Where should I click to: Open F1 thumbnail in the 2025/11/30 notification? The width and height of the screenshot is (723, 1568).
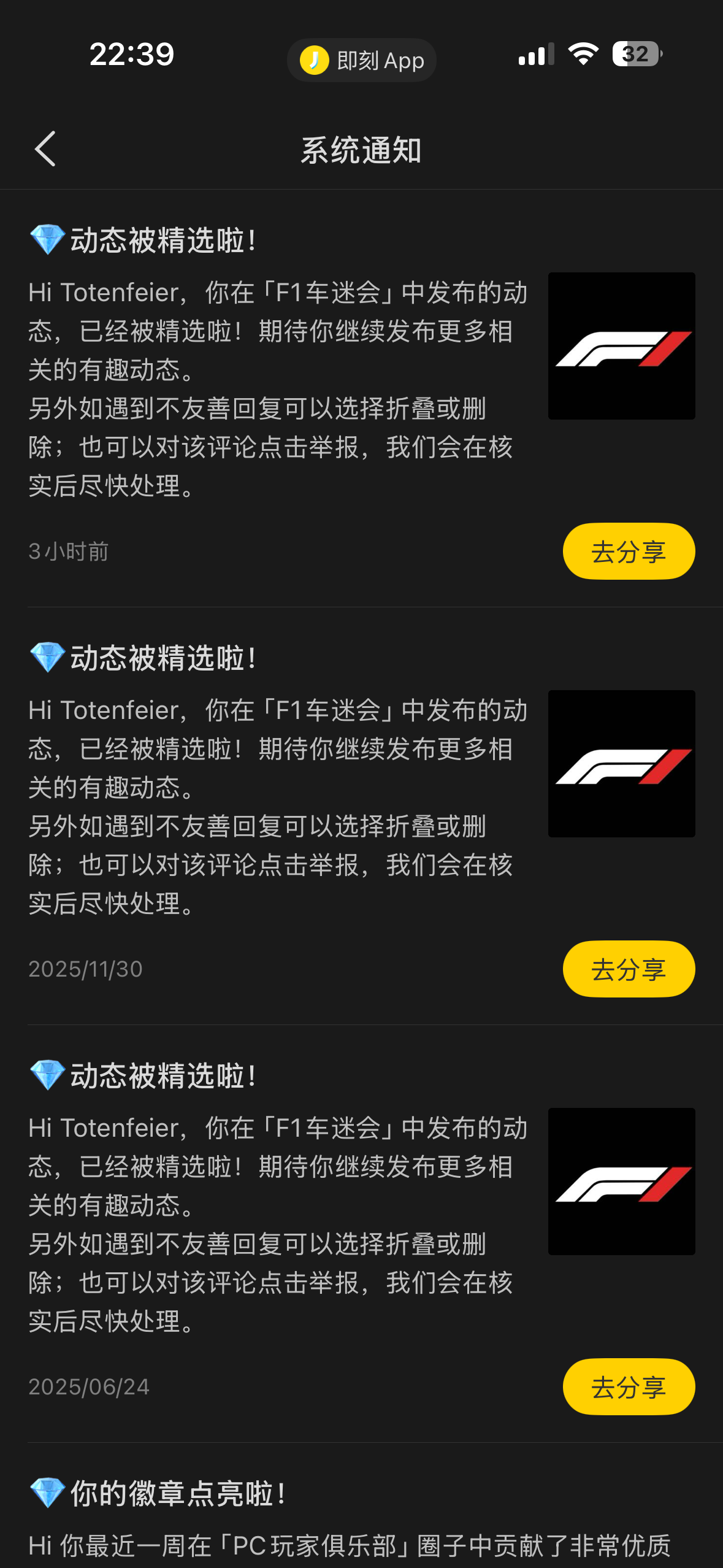(x=621, y=764)
